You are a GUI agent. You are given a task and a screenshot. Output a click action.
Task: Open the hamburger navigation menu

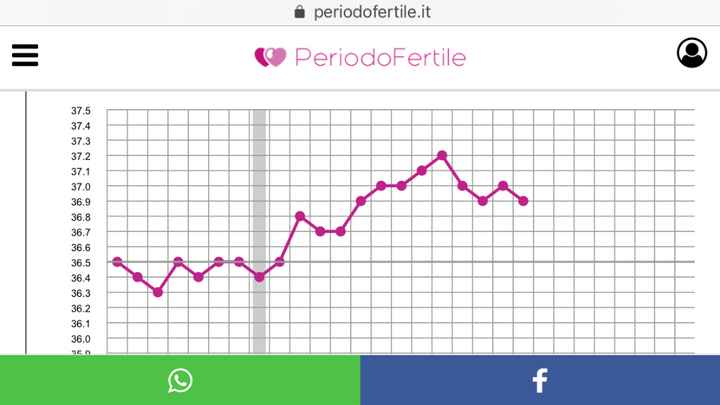[25, 55]
